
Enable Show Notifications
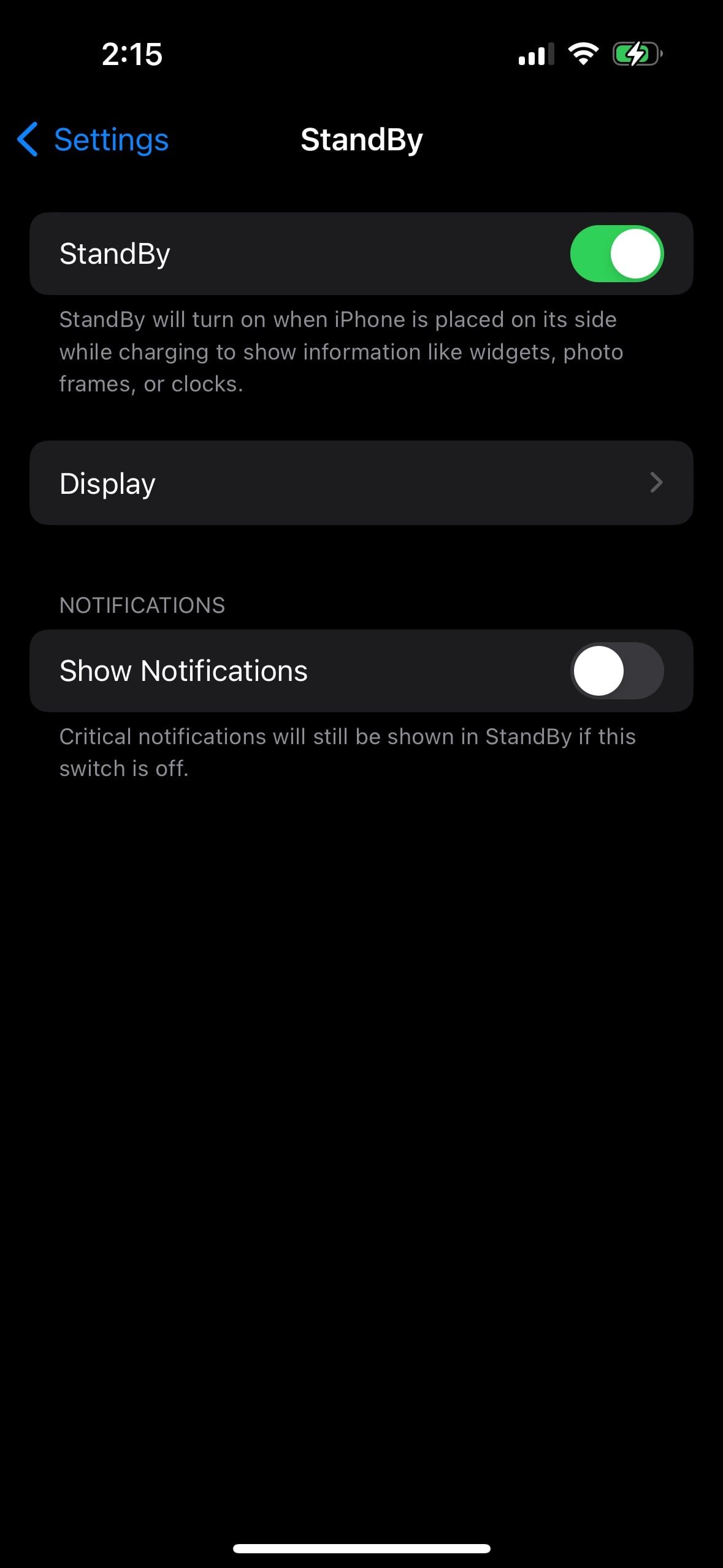617,671
